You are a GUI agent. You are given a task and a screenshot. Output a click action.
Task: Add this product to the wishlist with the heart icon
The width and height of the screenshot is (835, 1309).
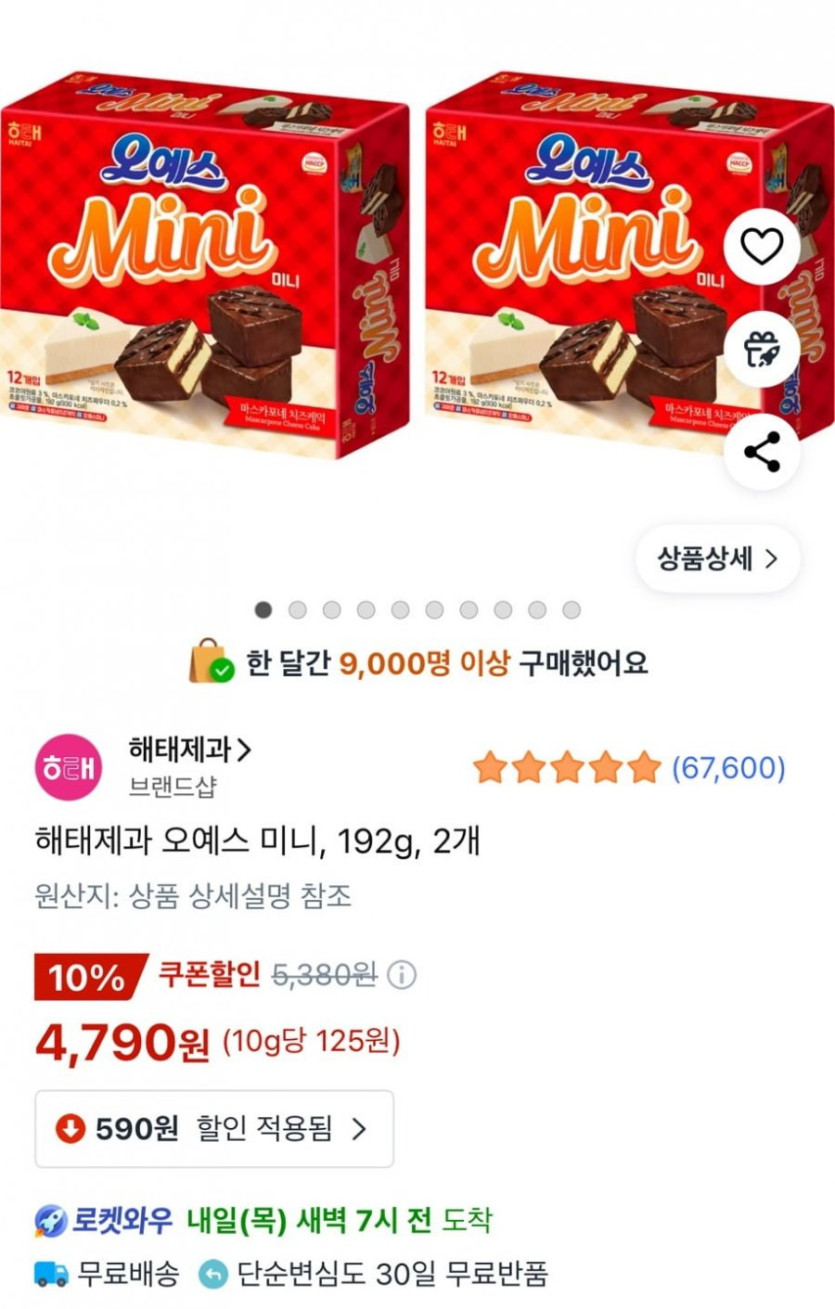(x=762, y=246)
